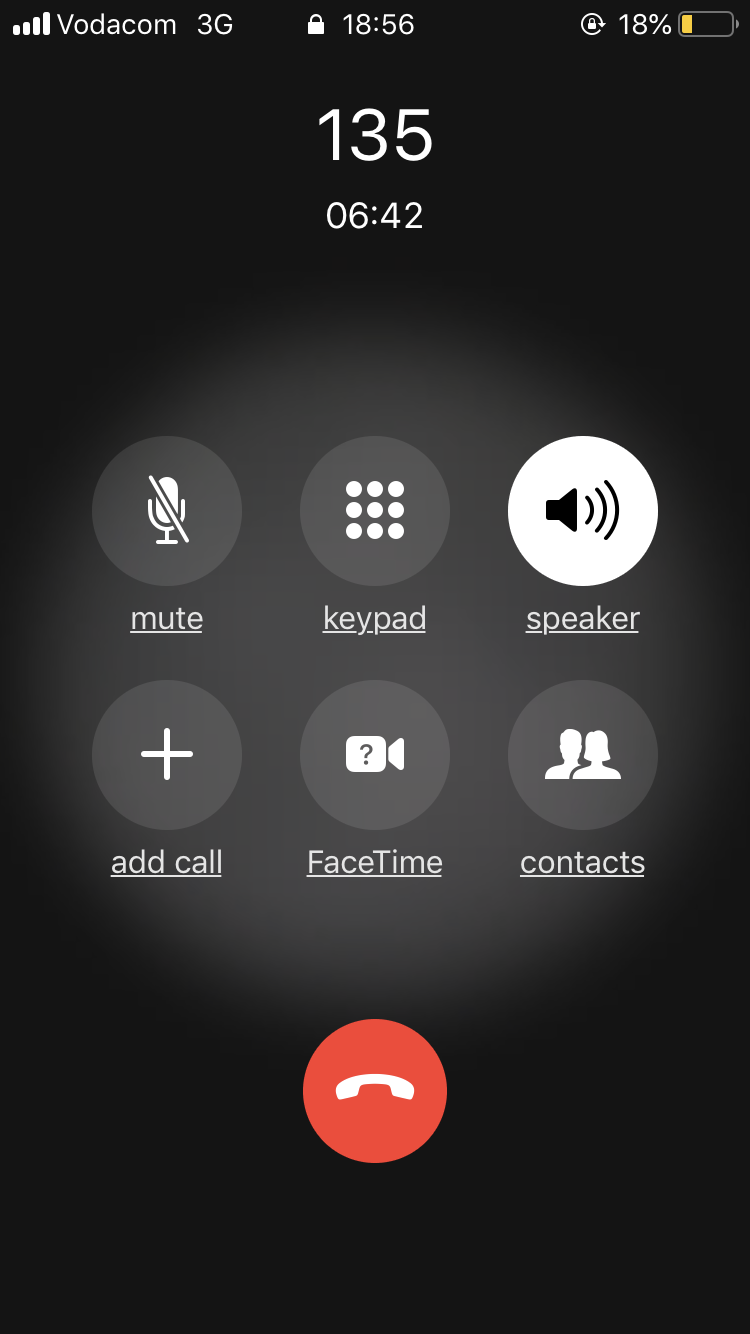Open contacts list

[x=583, y=755]
